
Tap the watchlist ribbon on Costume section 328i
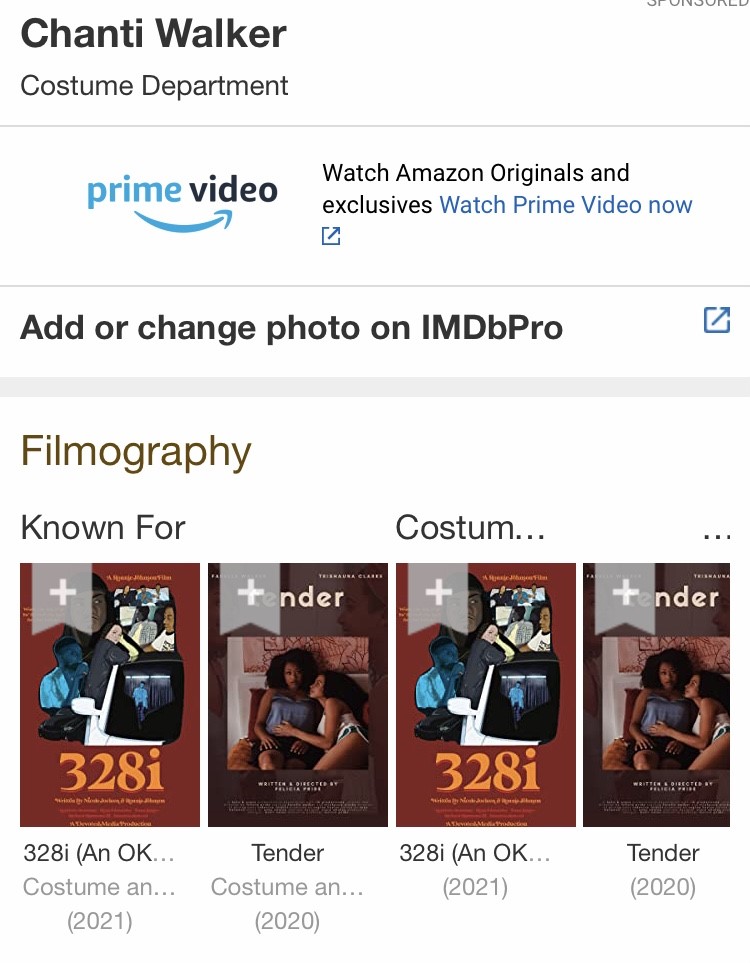tap(438, 592)
